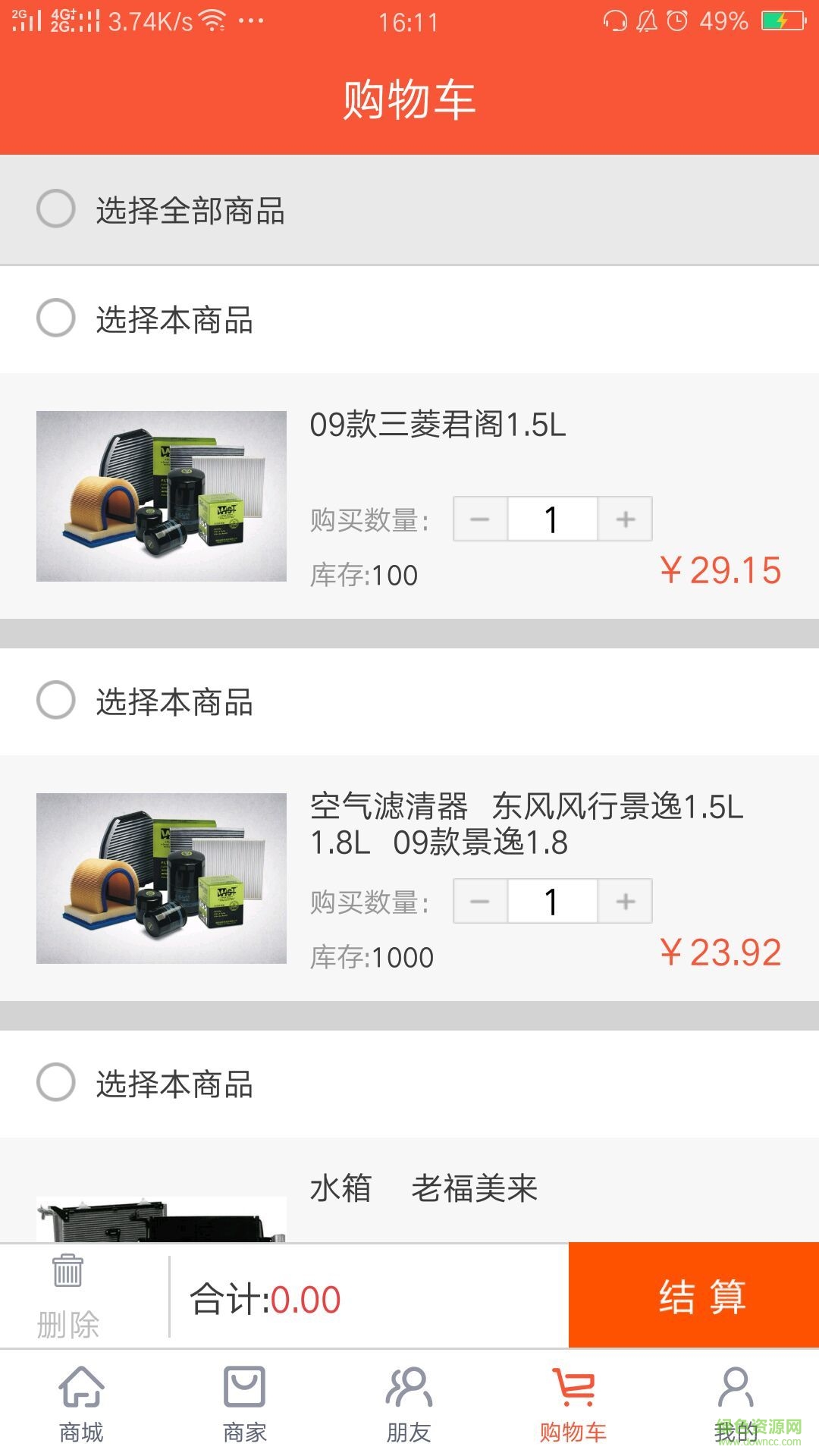Increase quantity of 09款三菱君阁1.5L
The image size is (819, 1456).
pos(625,519)
